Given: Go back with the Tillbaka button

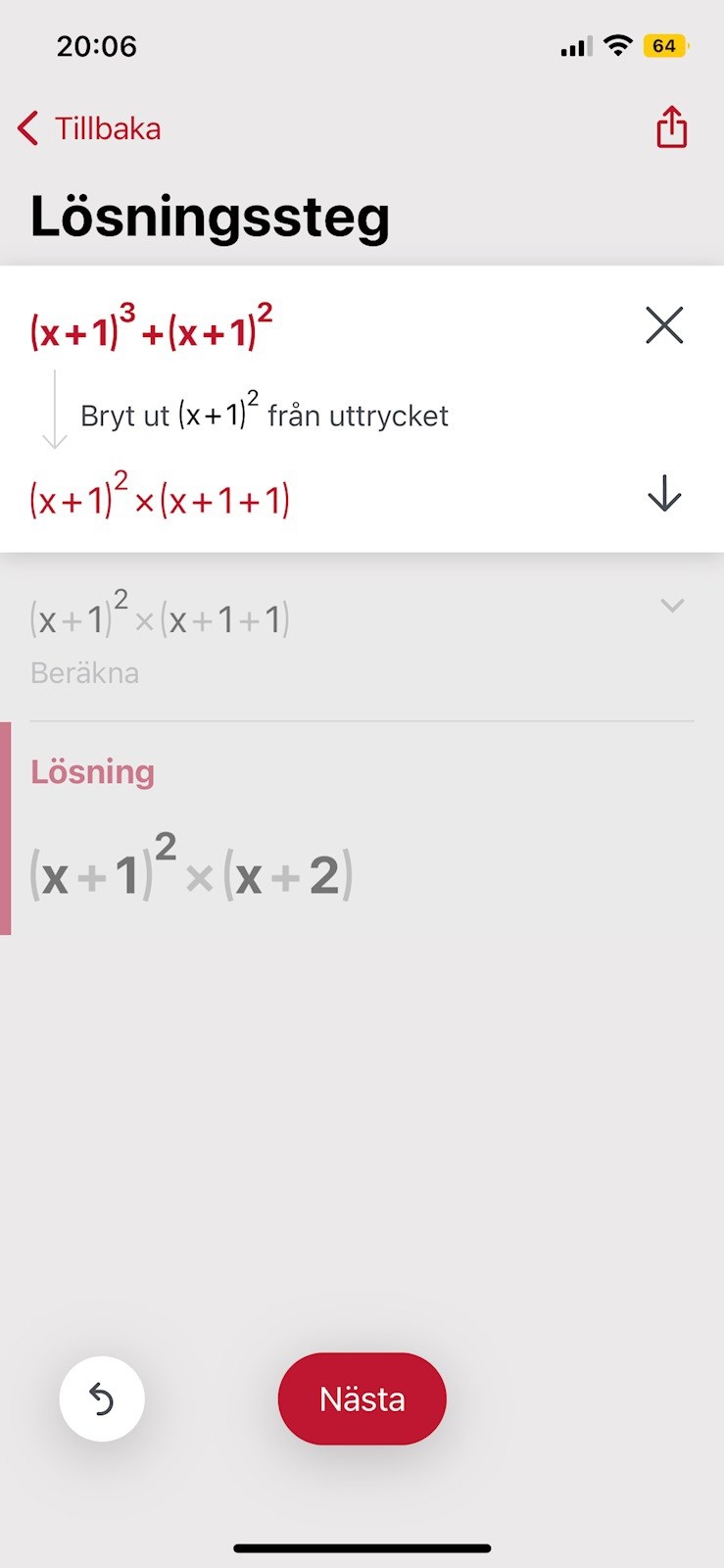Looking at the screenshot, I should pyautogui.click(x=89, y=128).
